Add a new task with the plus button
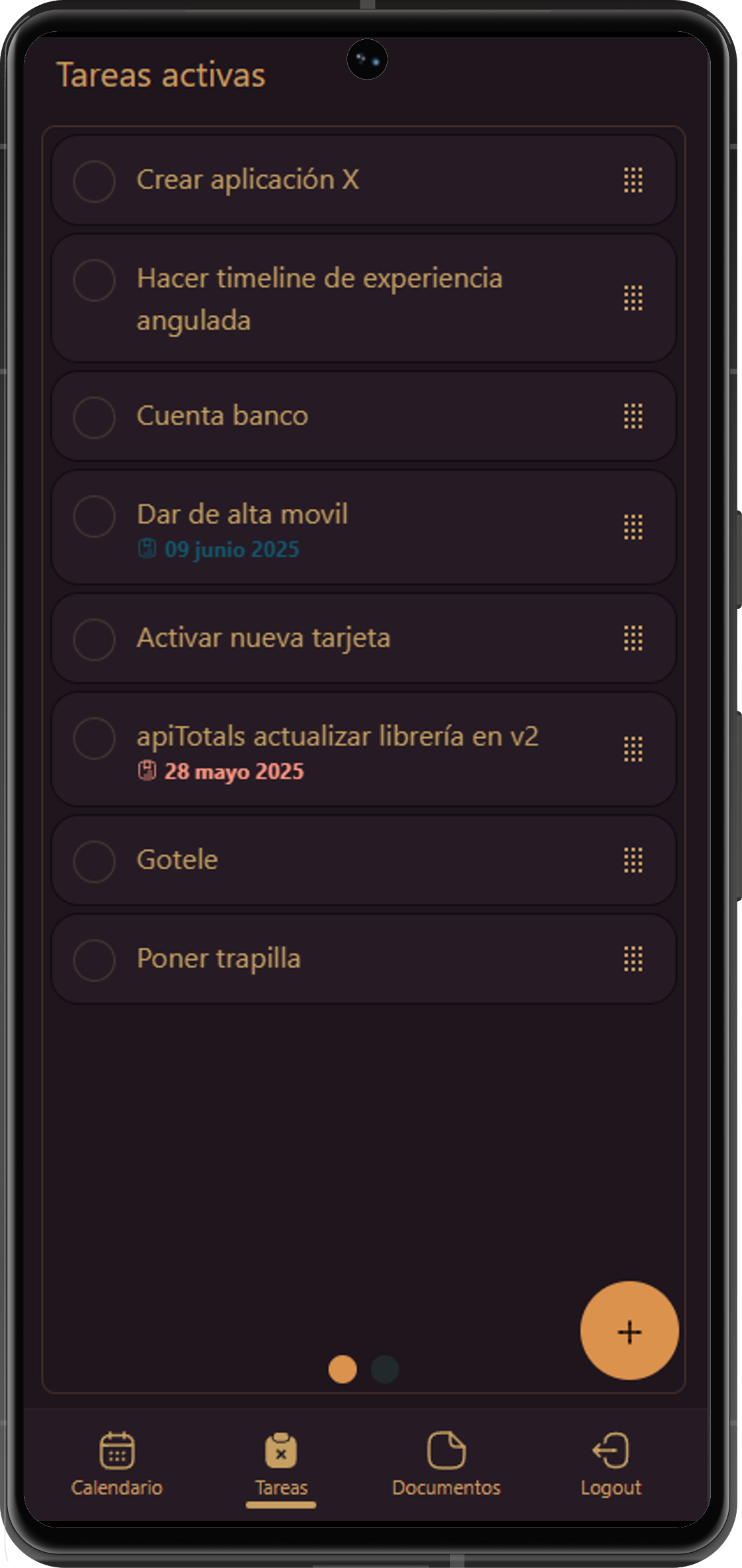The height and width of the screenshot is (1568, 742). (x=629, y=1330)
